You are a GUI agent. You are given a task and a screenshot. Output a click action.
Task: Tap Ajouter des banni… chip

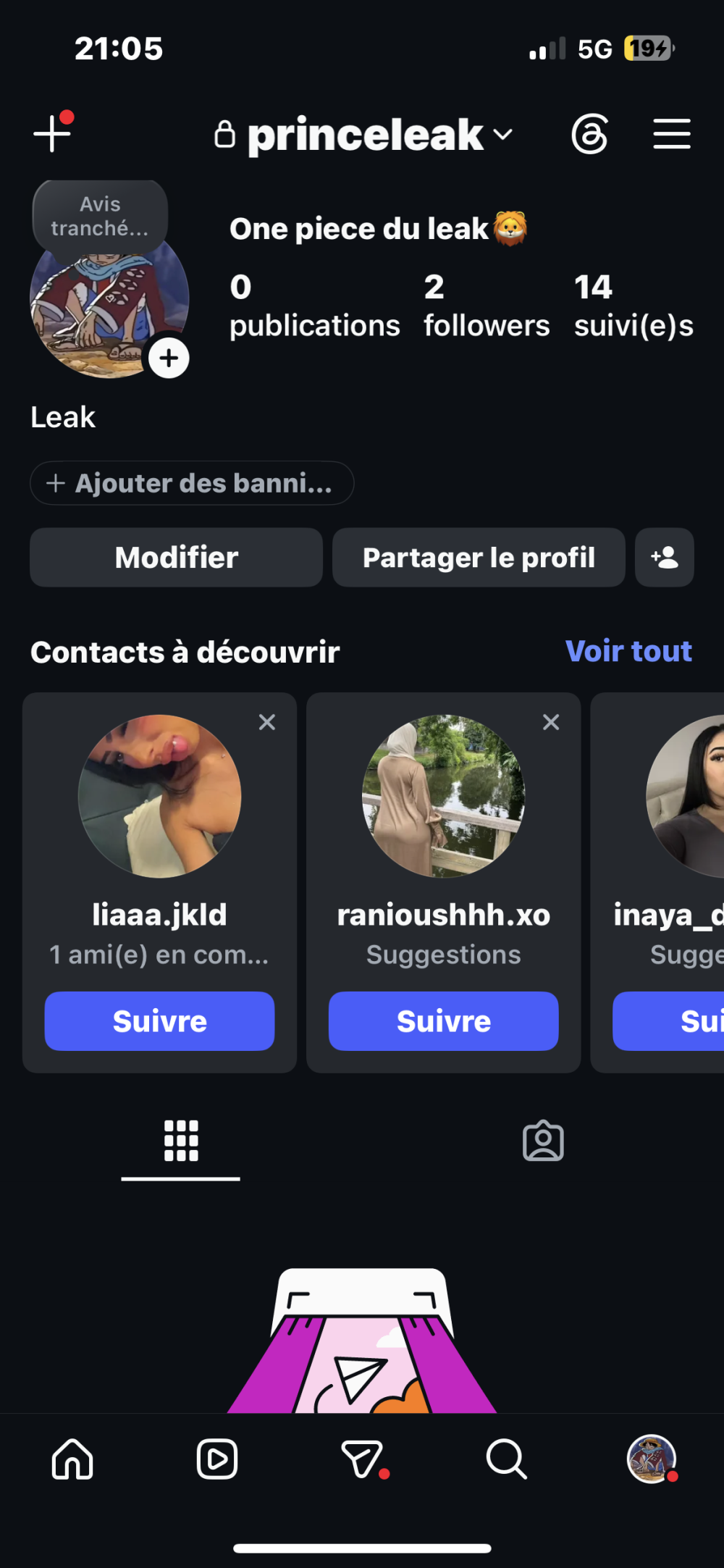pyautogui.click(x=192, y=483)
